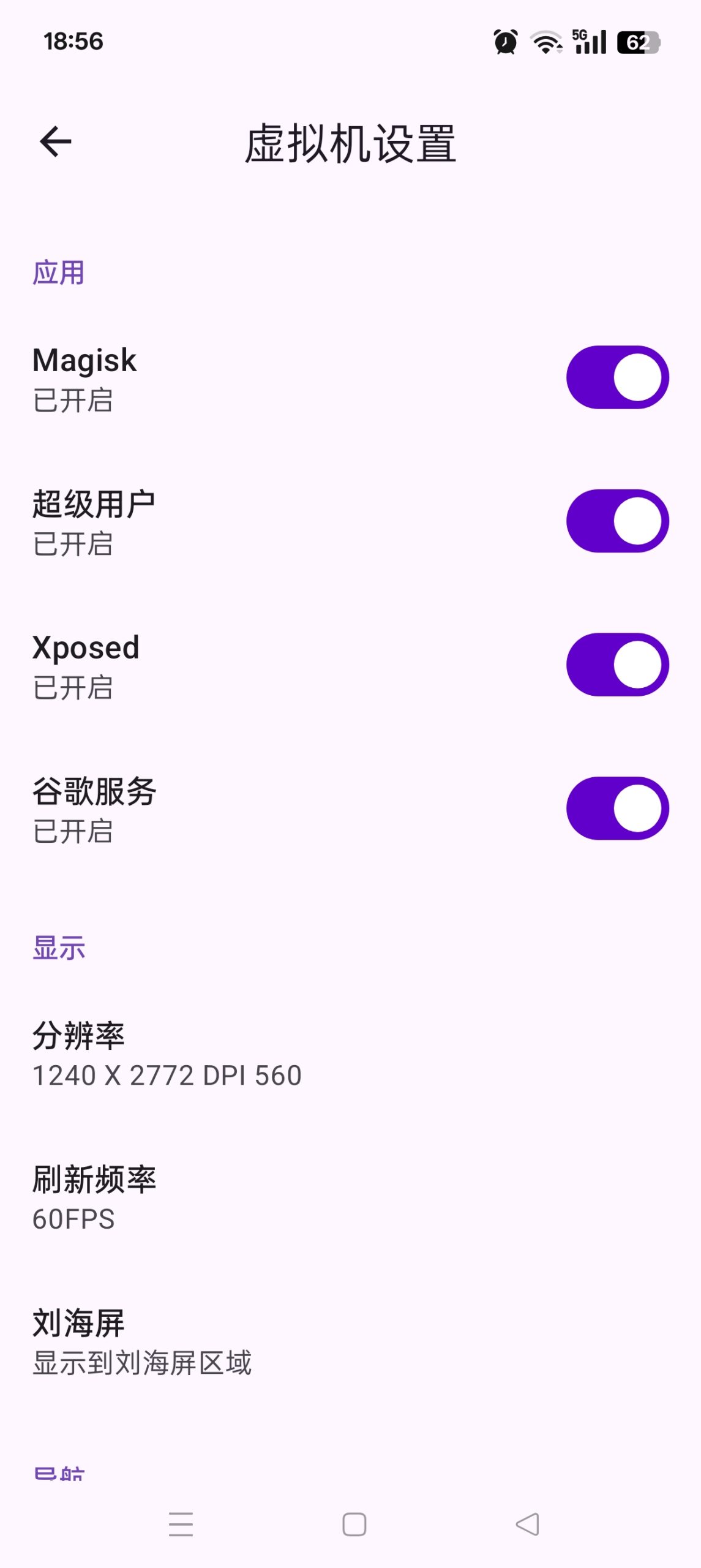The height and width of the screenshot is (1568, 701).
Task: Tap the 虚拟机设置 page title
Action: tap(350, 143)
